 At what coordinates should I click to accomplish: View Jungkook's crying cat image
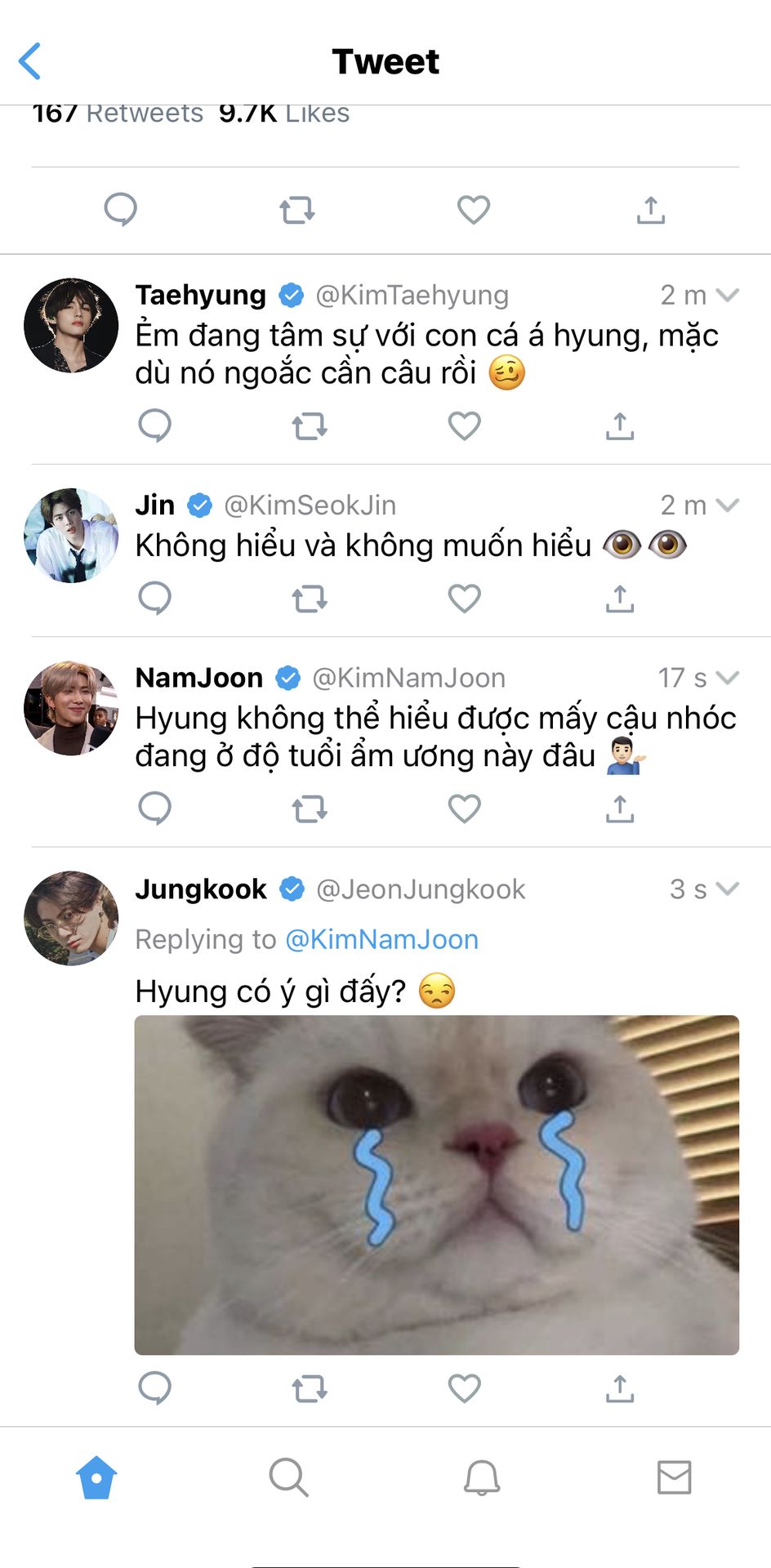(437, 1185)
